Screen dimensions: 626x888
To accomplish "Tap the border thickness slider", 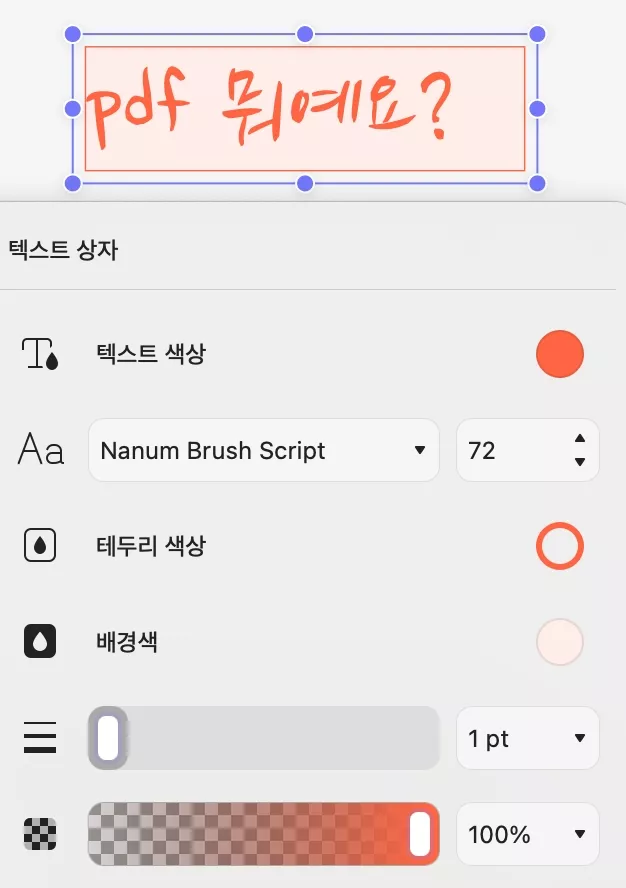I will tap(264, 739).
